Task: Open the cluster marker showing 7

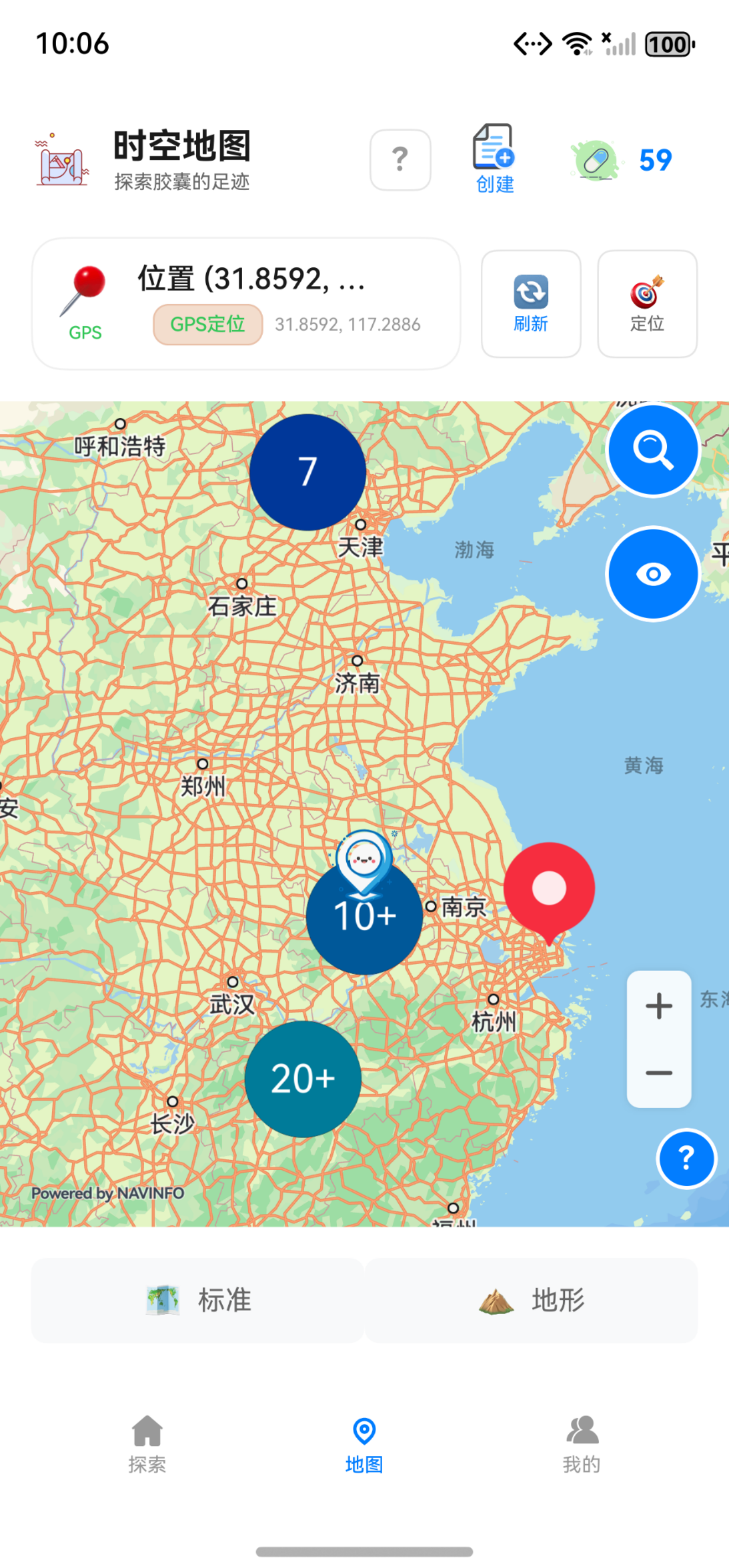Action: click(x=307, y=472)
